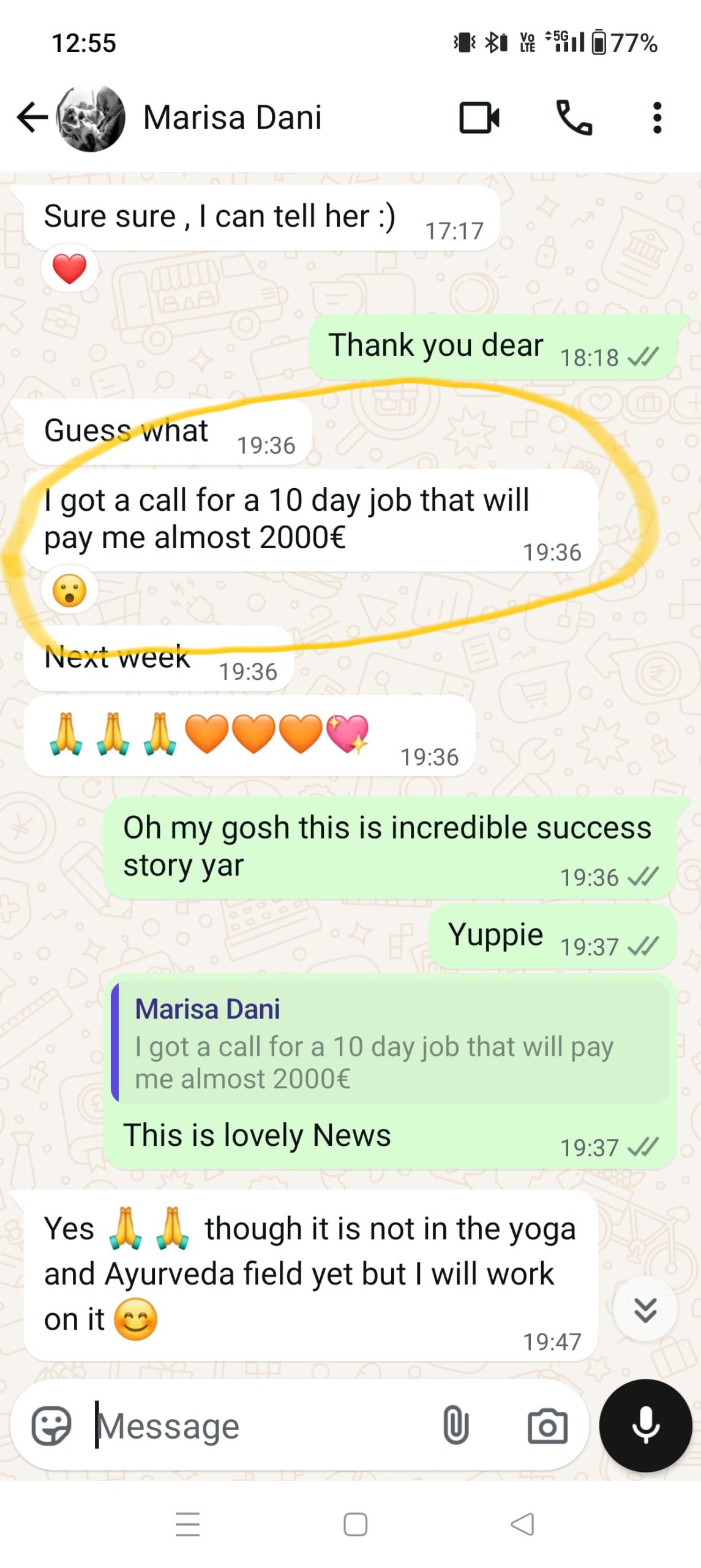The image size is (701, 1568).
Task: View the heart reaction on 'Sure sure' message
Action: (69, 268)
